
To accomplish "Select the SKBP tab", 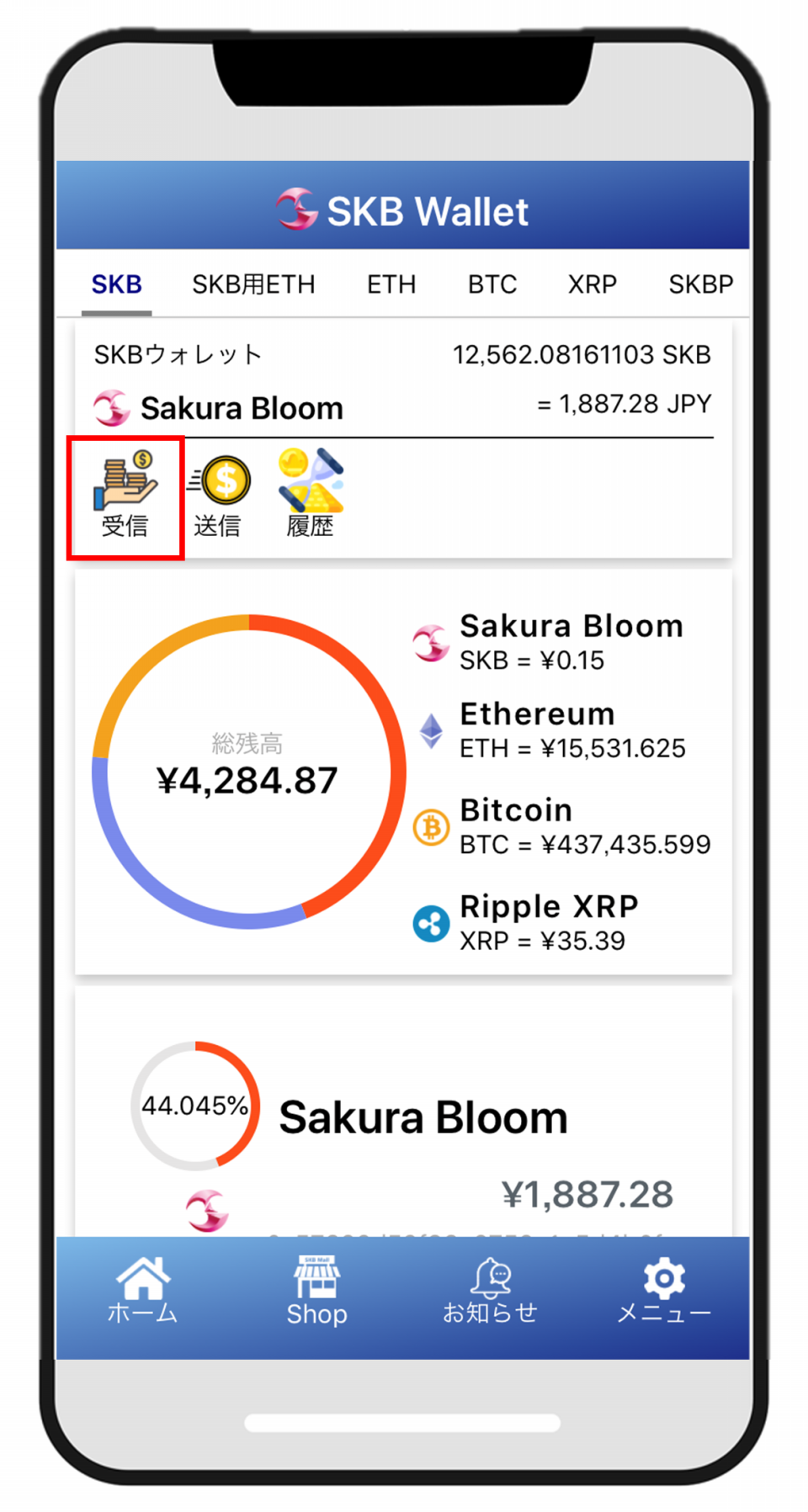I will click(700, 284).
